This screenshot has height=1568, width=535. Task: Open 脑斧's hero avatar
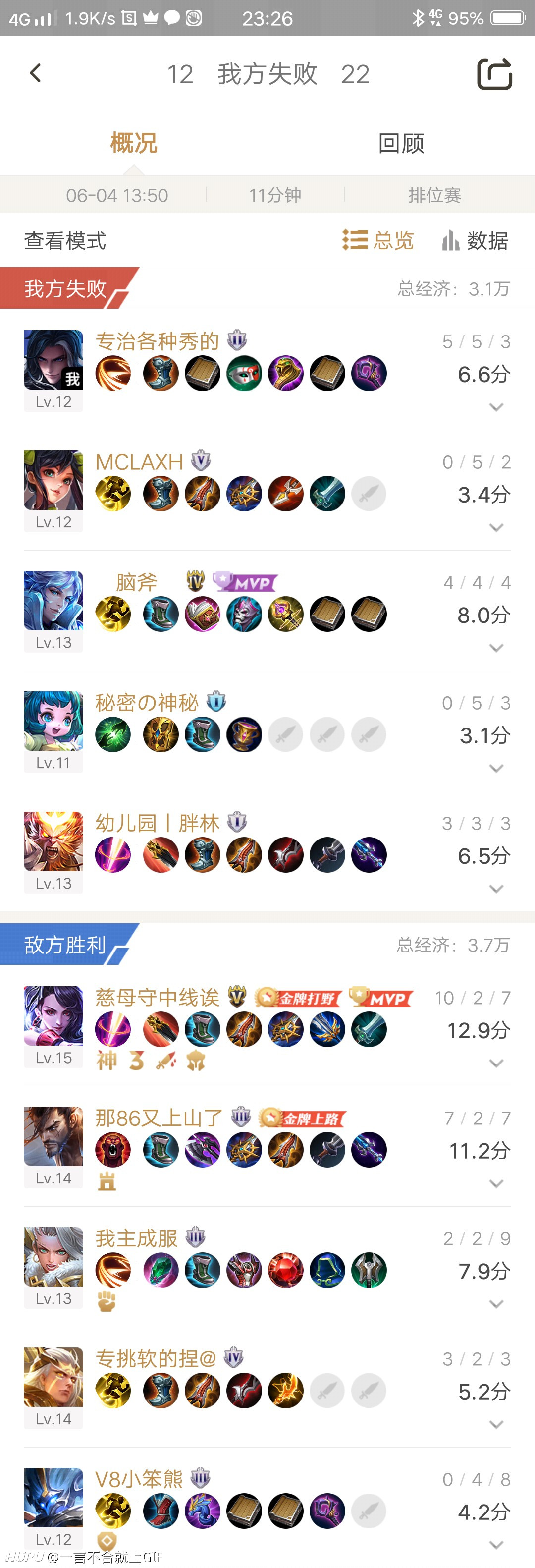coord(53,600)
